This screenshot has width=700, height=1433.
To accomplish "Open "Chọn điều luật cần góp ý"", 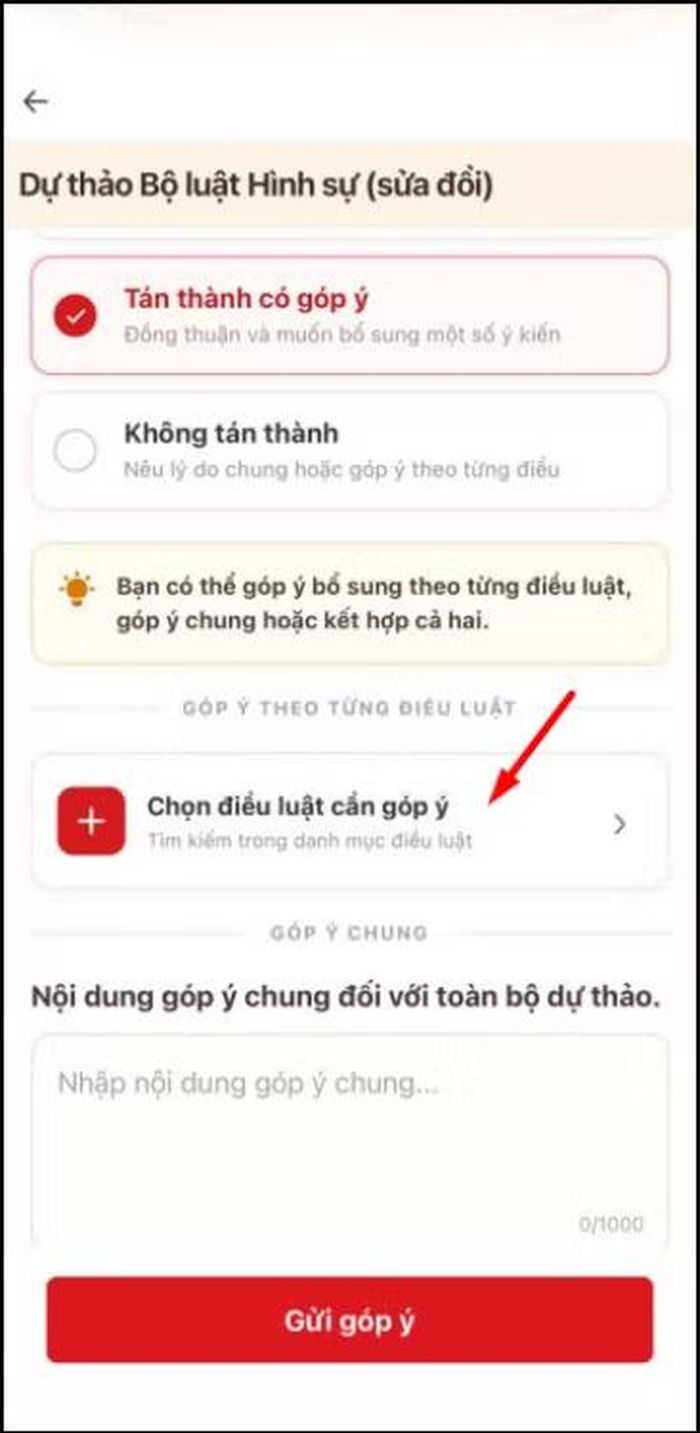I will [350, 821].
